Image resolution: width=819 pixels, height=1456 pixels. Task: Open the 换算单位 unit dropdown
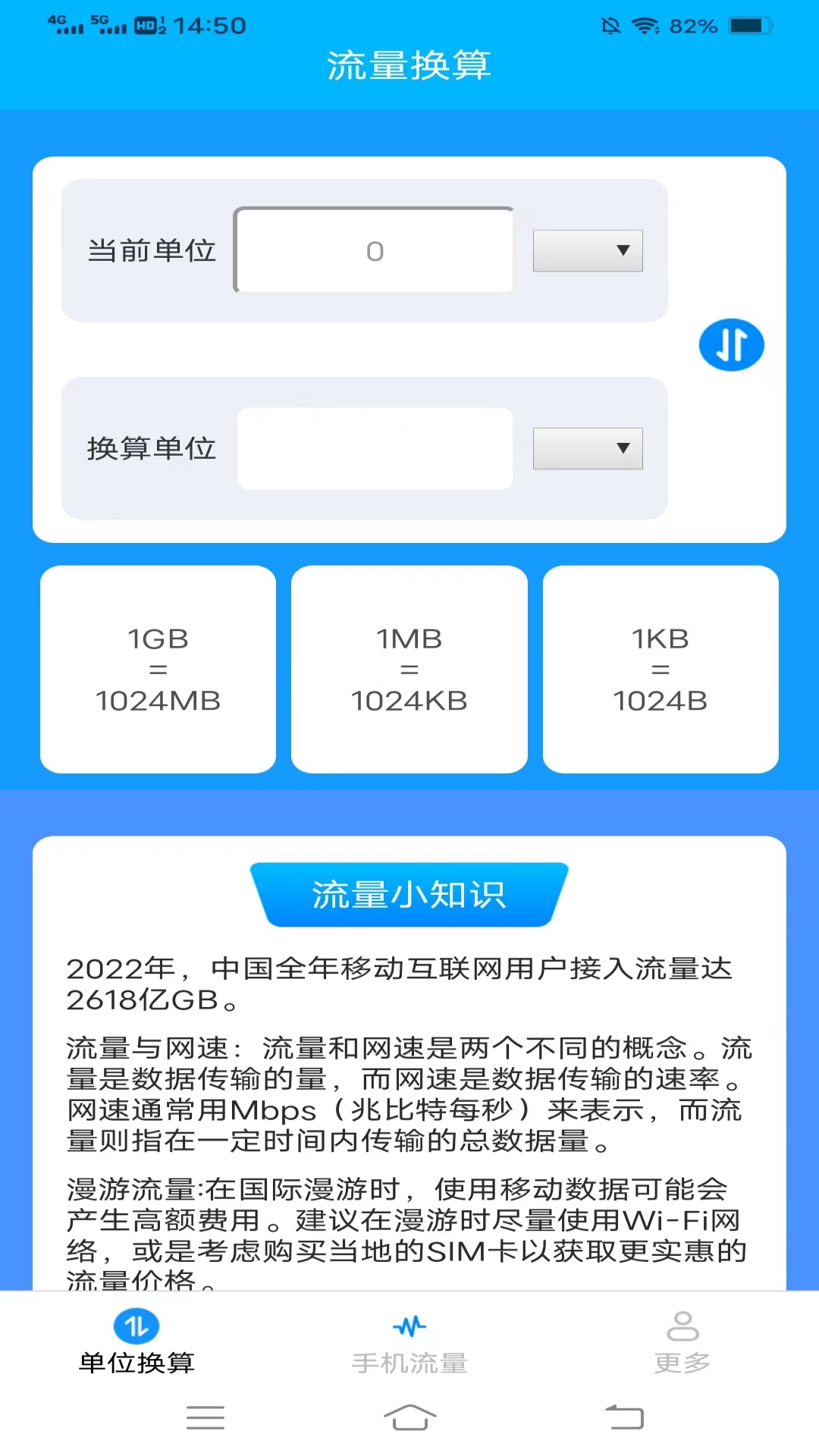[587, 448]
